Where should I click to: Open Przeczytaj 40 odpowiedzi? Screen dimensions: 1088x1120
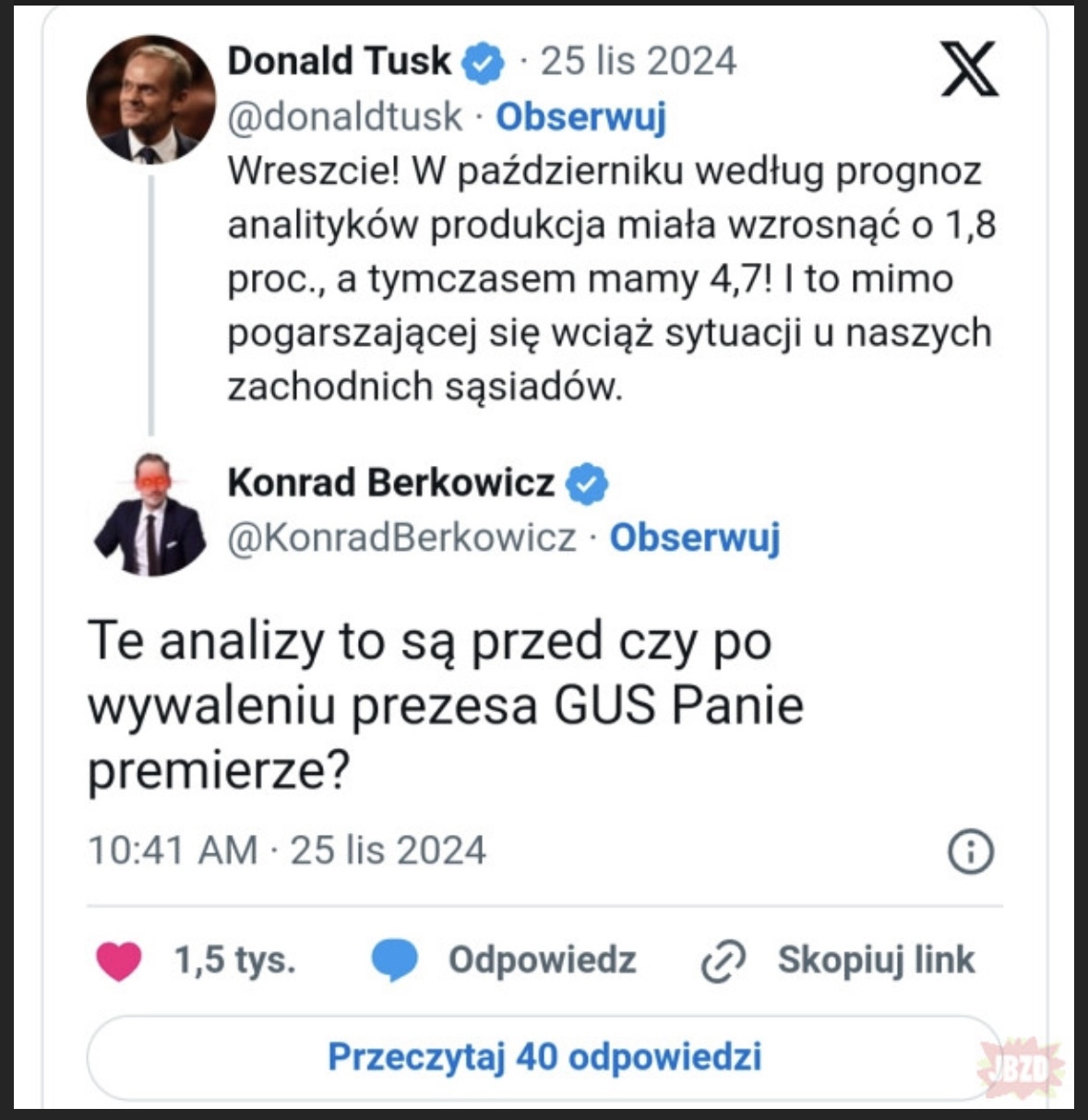[544, 1057]
